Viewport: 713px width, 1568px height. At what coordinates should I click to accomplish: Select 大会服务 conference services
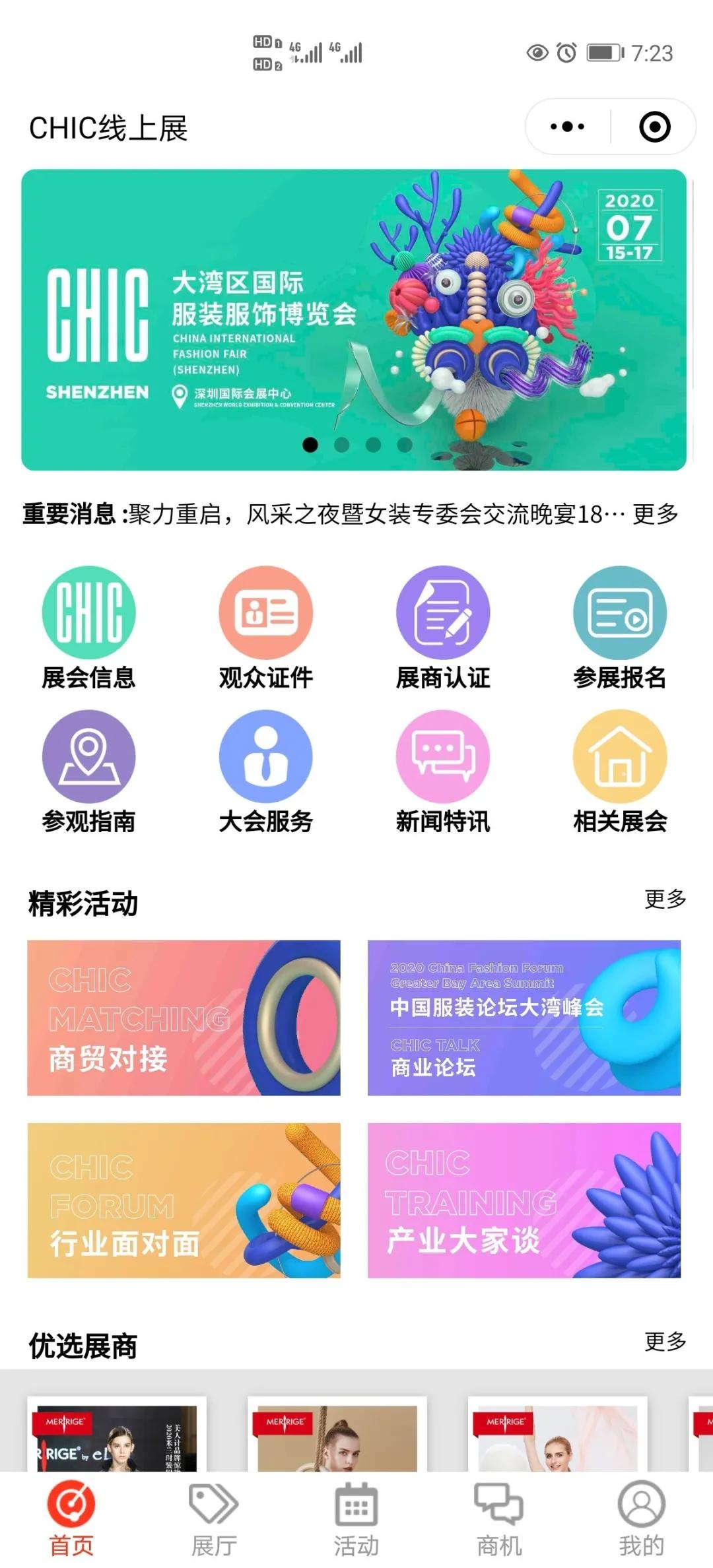265,771
